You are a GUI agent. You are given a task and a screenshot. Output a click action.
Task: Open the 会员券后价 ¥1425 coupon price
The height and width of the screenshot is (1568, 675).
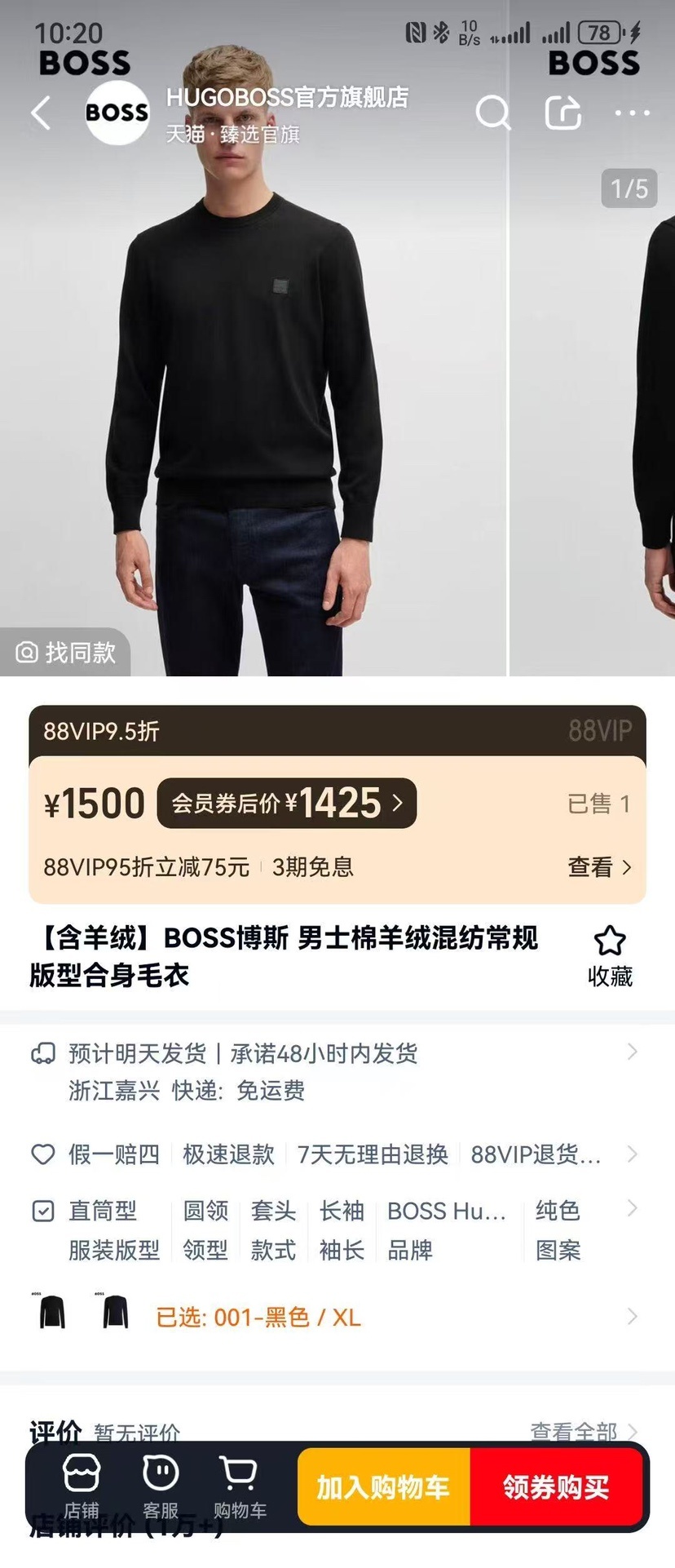click(x=287, y=804)
